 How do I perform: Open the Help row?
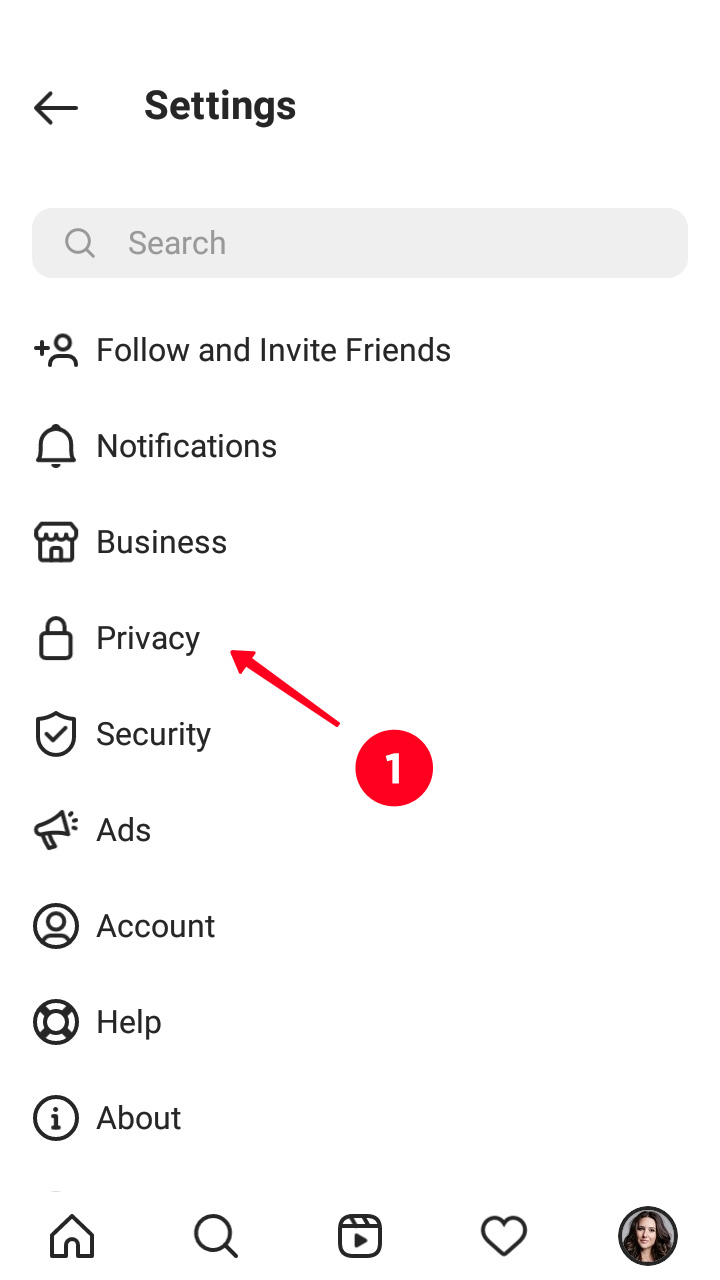(360, 1022)
